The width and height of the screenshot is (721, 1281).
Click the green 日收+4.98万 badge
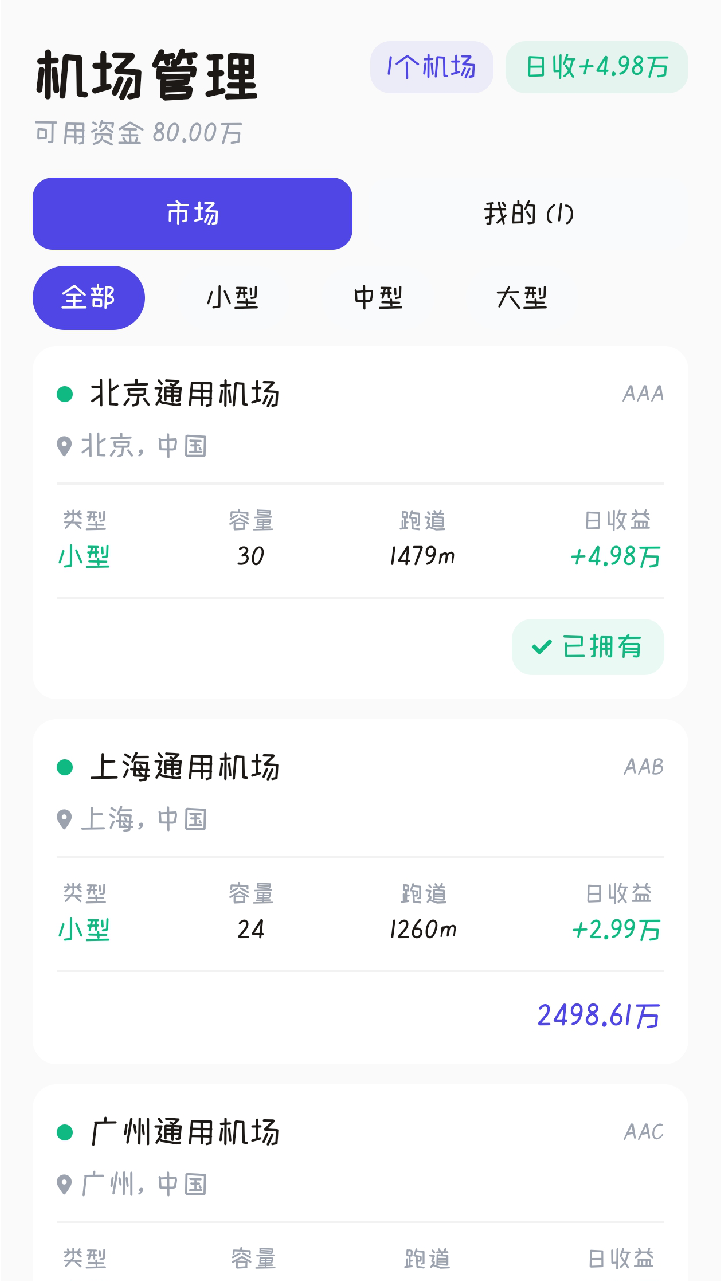(596, 67)
